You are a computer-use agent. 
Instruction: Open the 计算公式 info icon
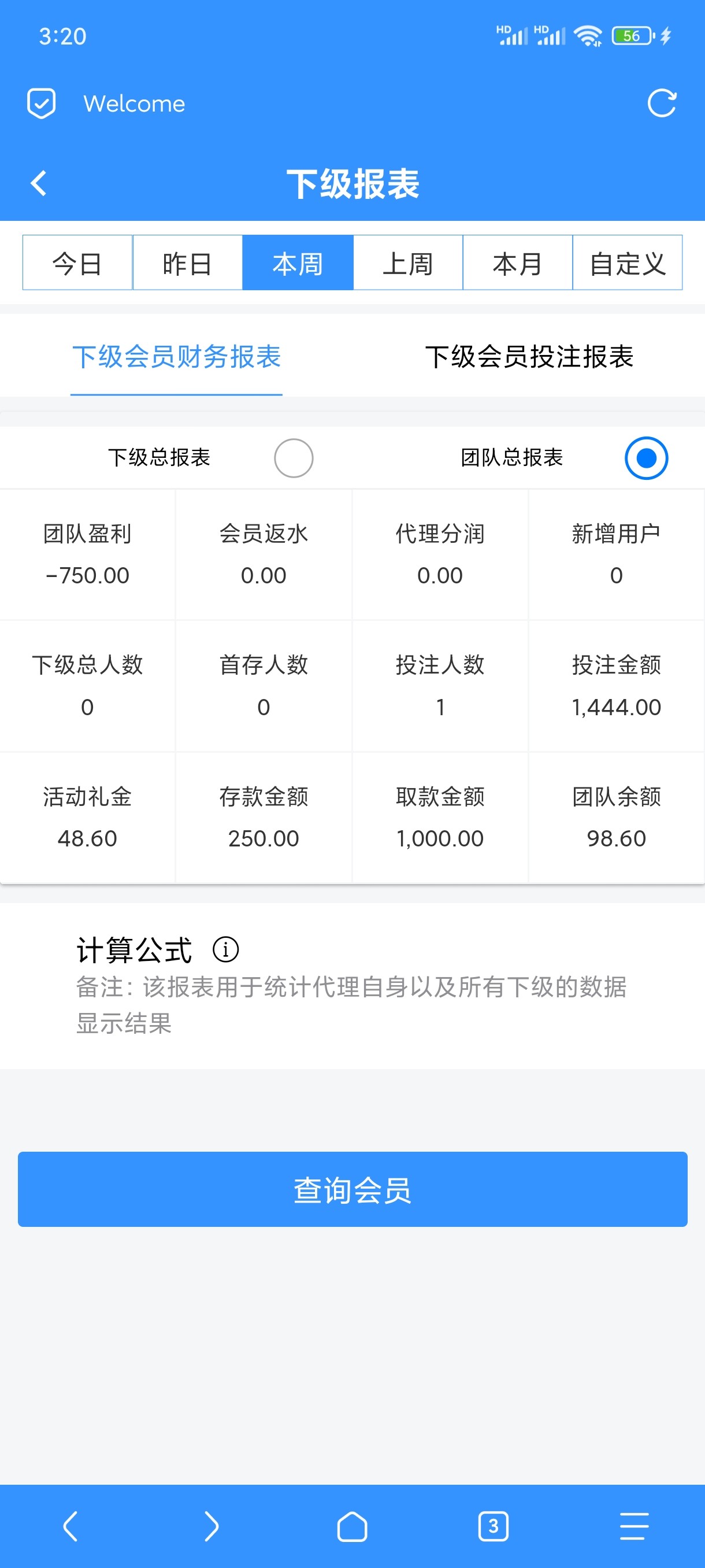(226, 949)
